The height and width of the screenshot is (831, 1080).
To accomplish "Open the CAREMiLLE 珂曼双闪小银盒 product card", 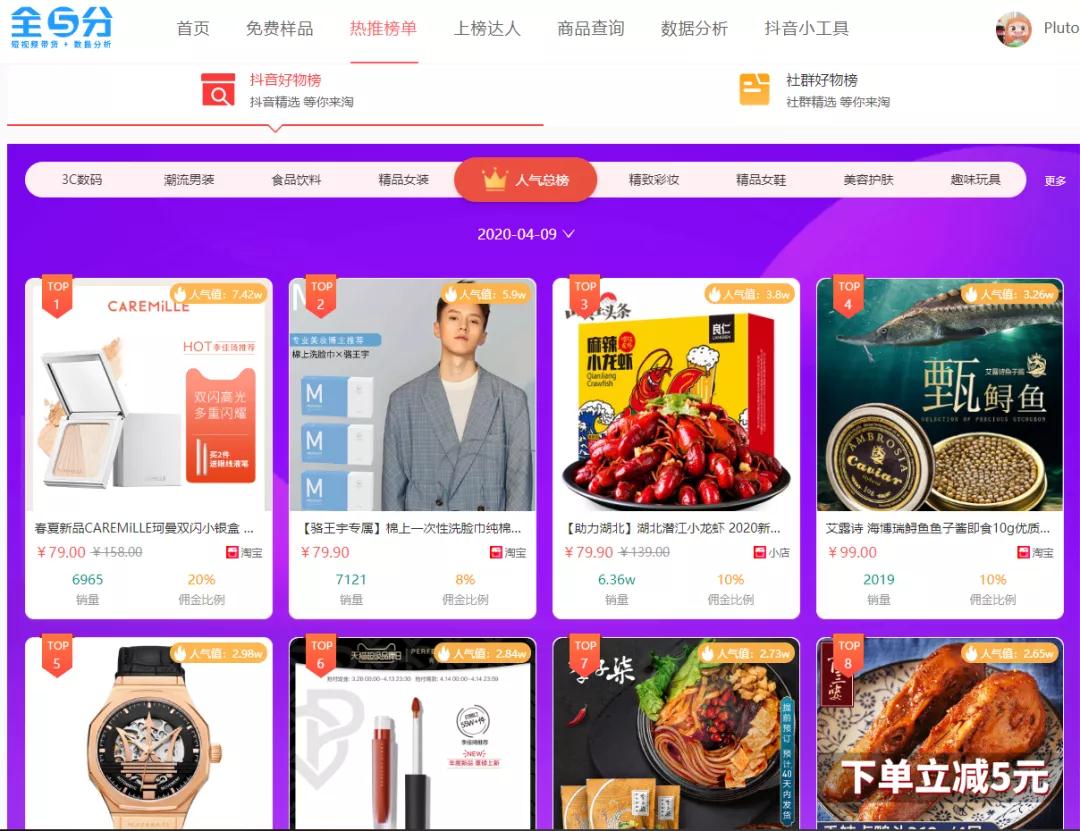I will 148,448.
